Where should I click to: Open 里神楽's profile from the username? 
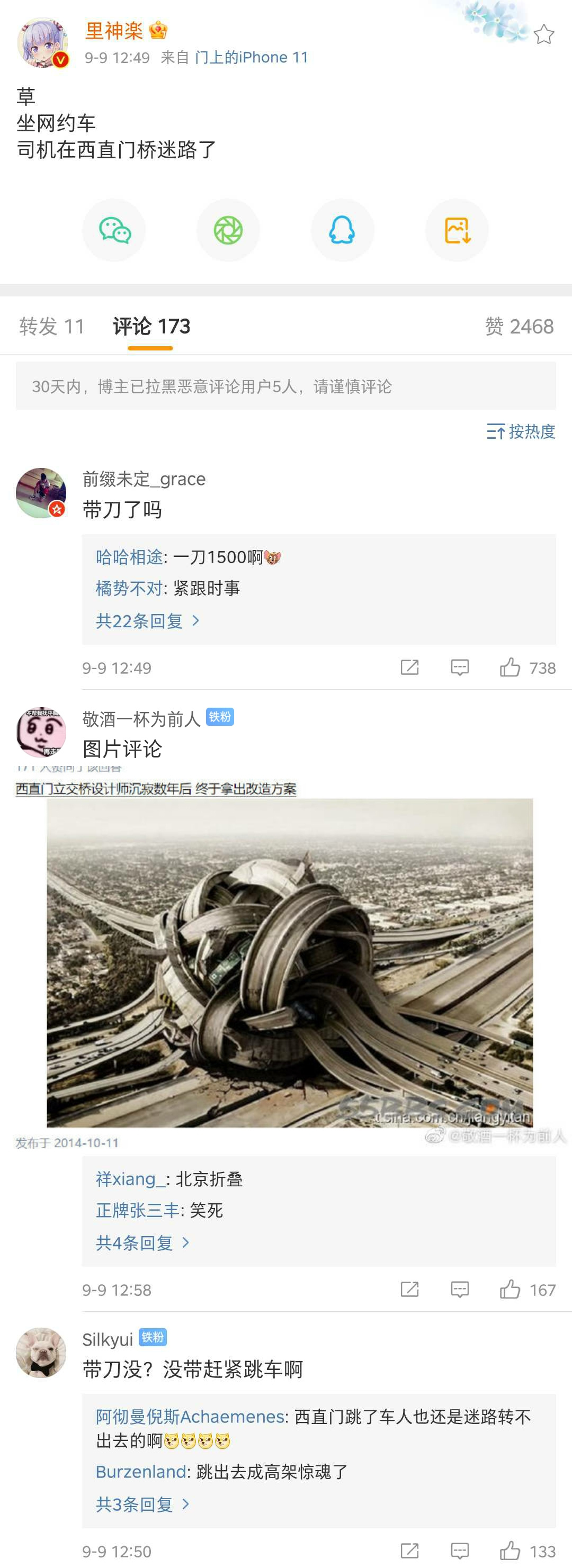[114, 30]
